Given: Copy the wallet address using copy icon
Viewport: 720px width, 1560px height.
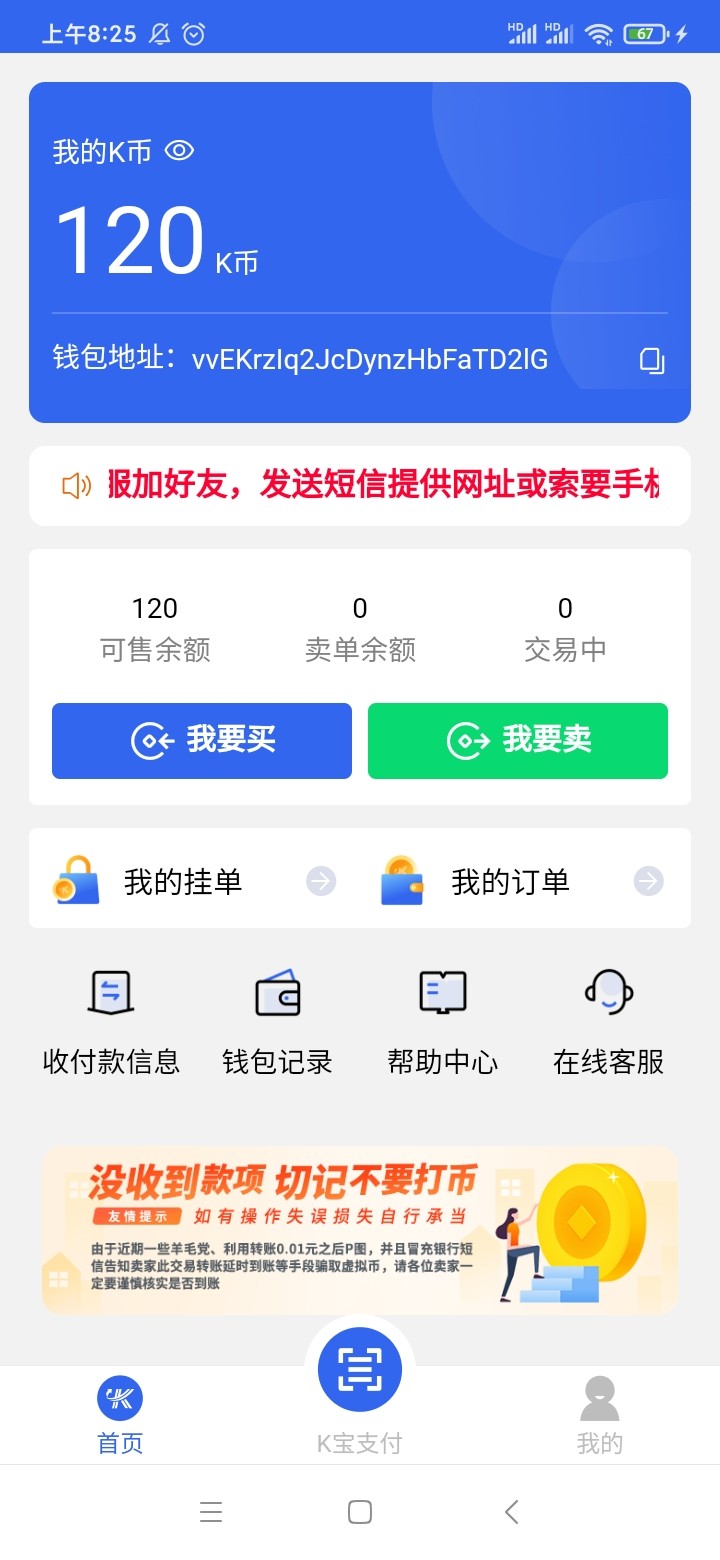Looking at the screenshot, I should [x=651, y=360].
